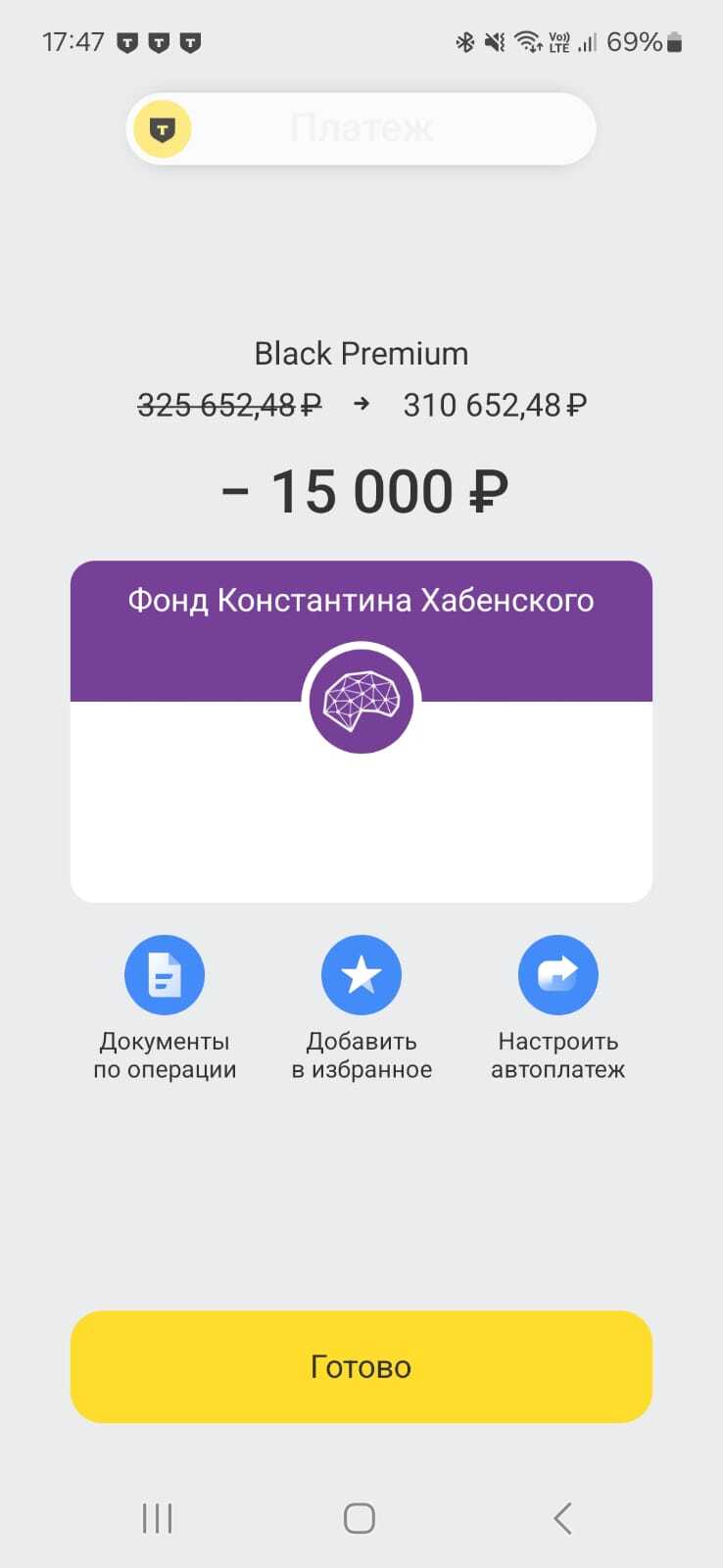
Task: Go to the home screen
Action: click(360, 1518)
